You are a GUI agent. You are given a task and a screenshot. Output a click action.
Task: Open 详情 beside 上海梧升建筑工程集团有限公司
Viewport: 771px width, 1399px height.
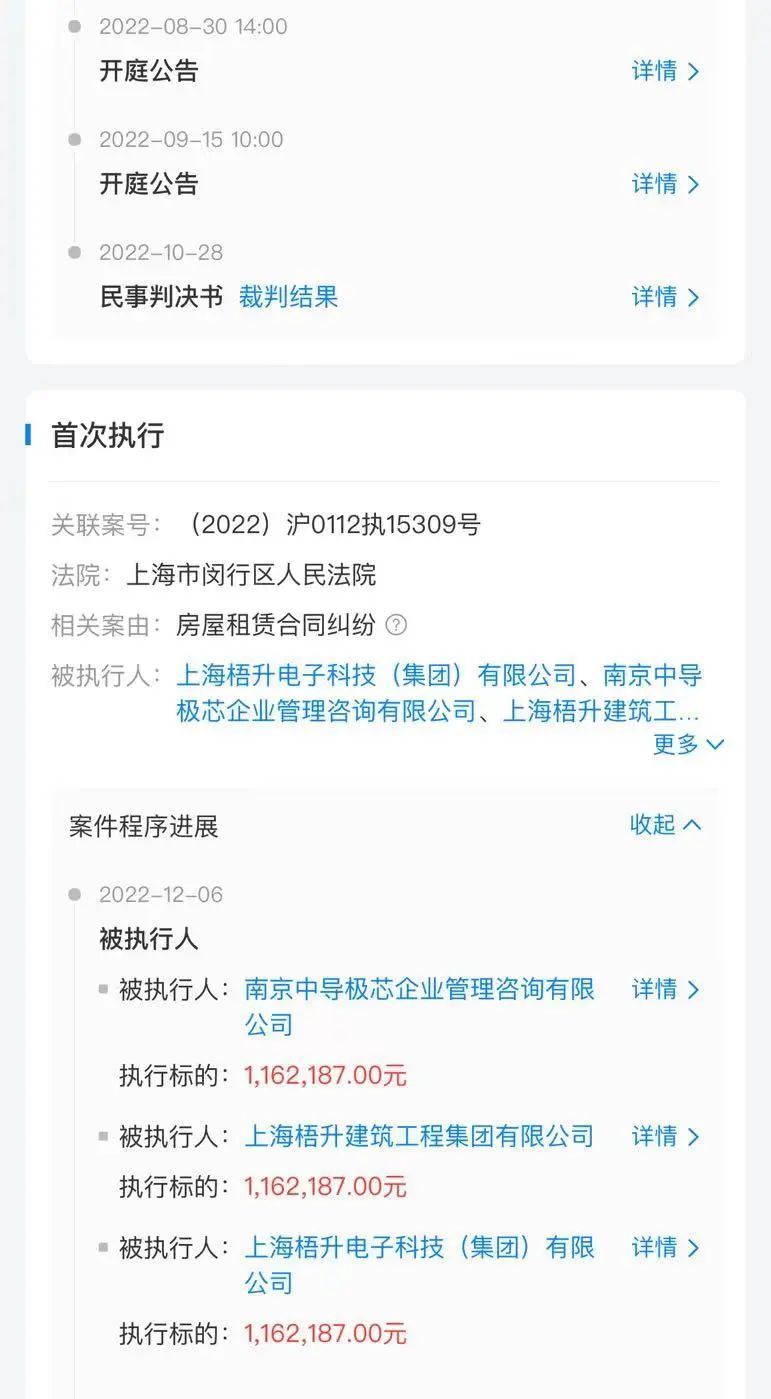[653, 1136]
